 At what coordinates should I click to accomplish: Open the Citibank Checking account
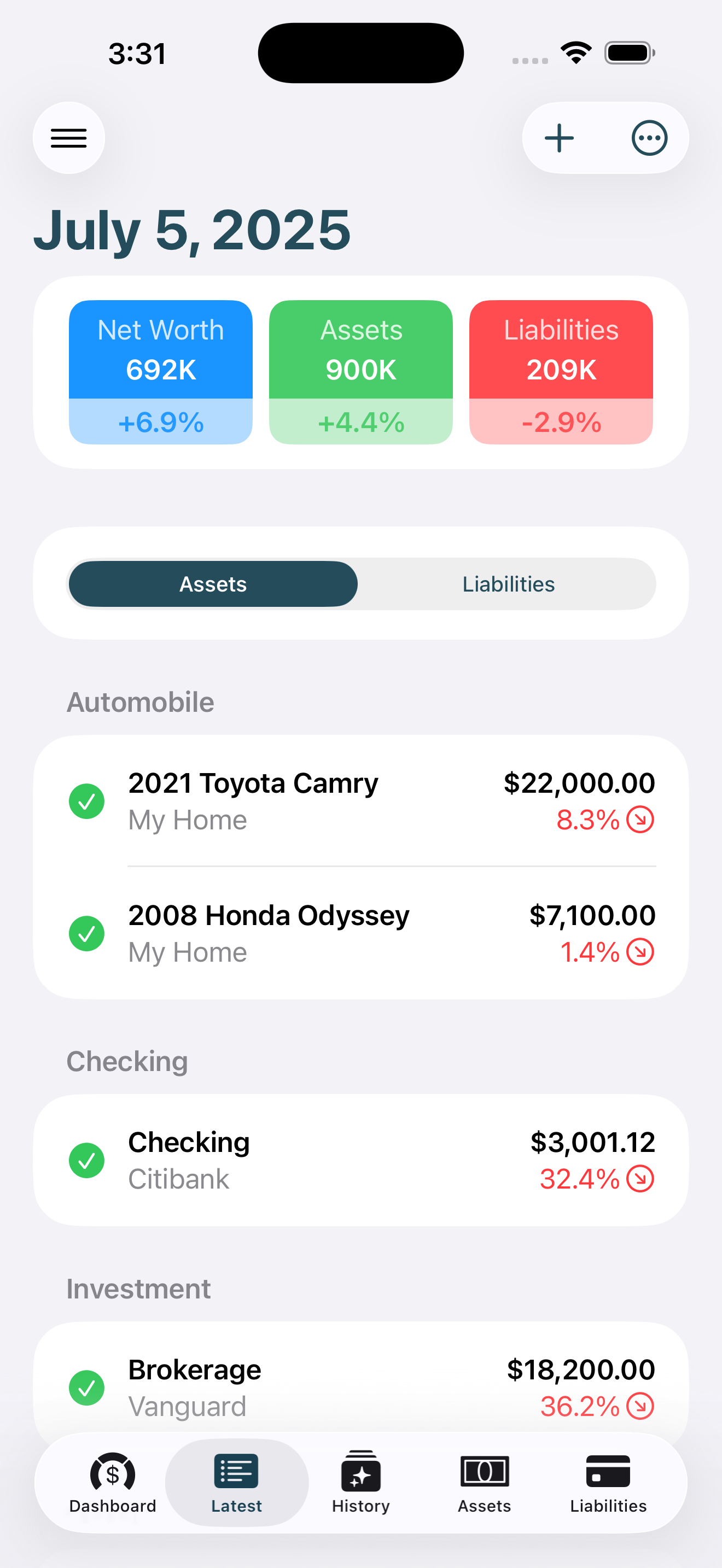click(x=361, y=1160)
